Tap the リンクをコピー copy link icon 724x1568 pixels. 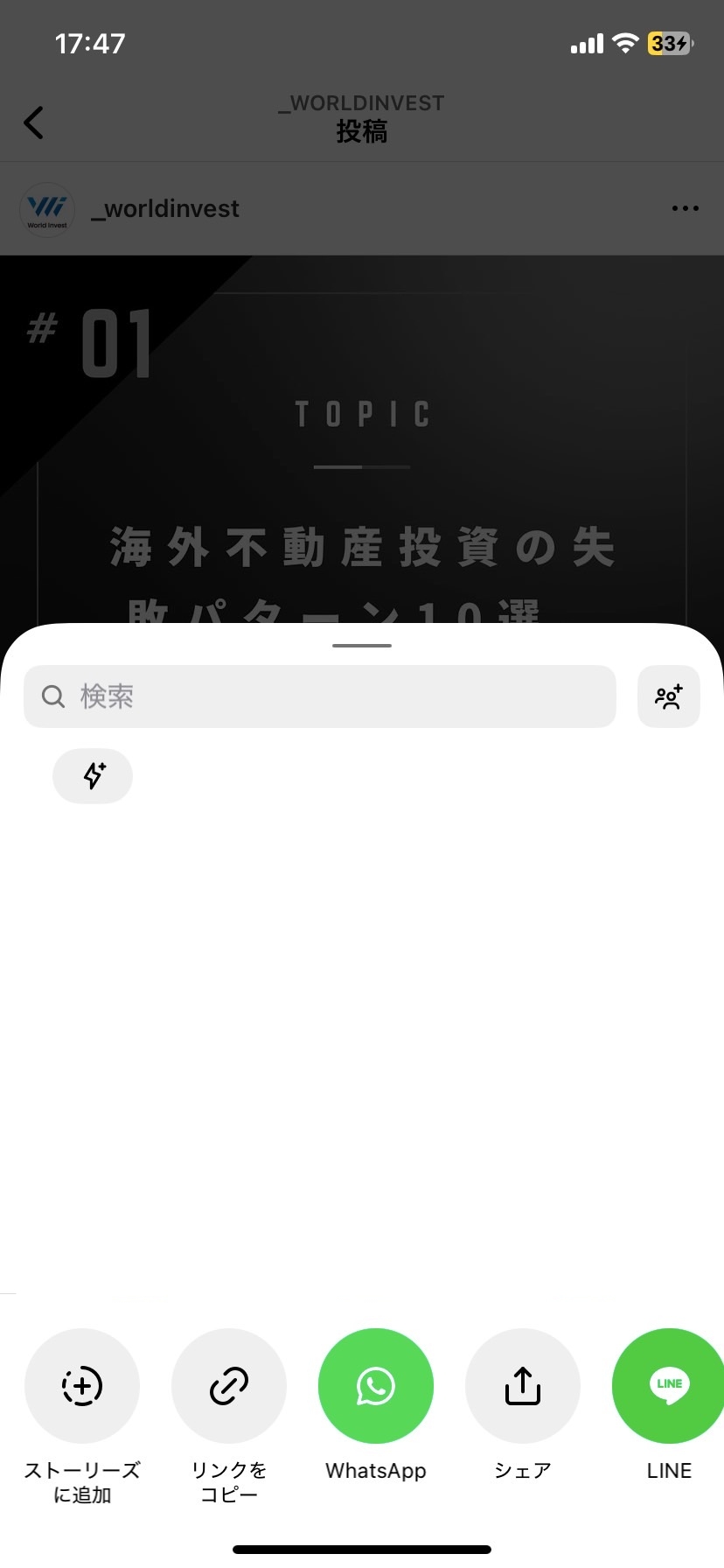click(x=228, y=1385)
